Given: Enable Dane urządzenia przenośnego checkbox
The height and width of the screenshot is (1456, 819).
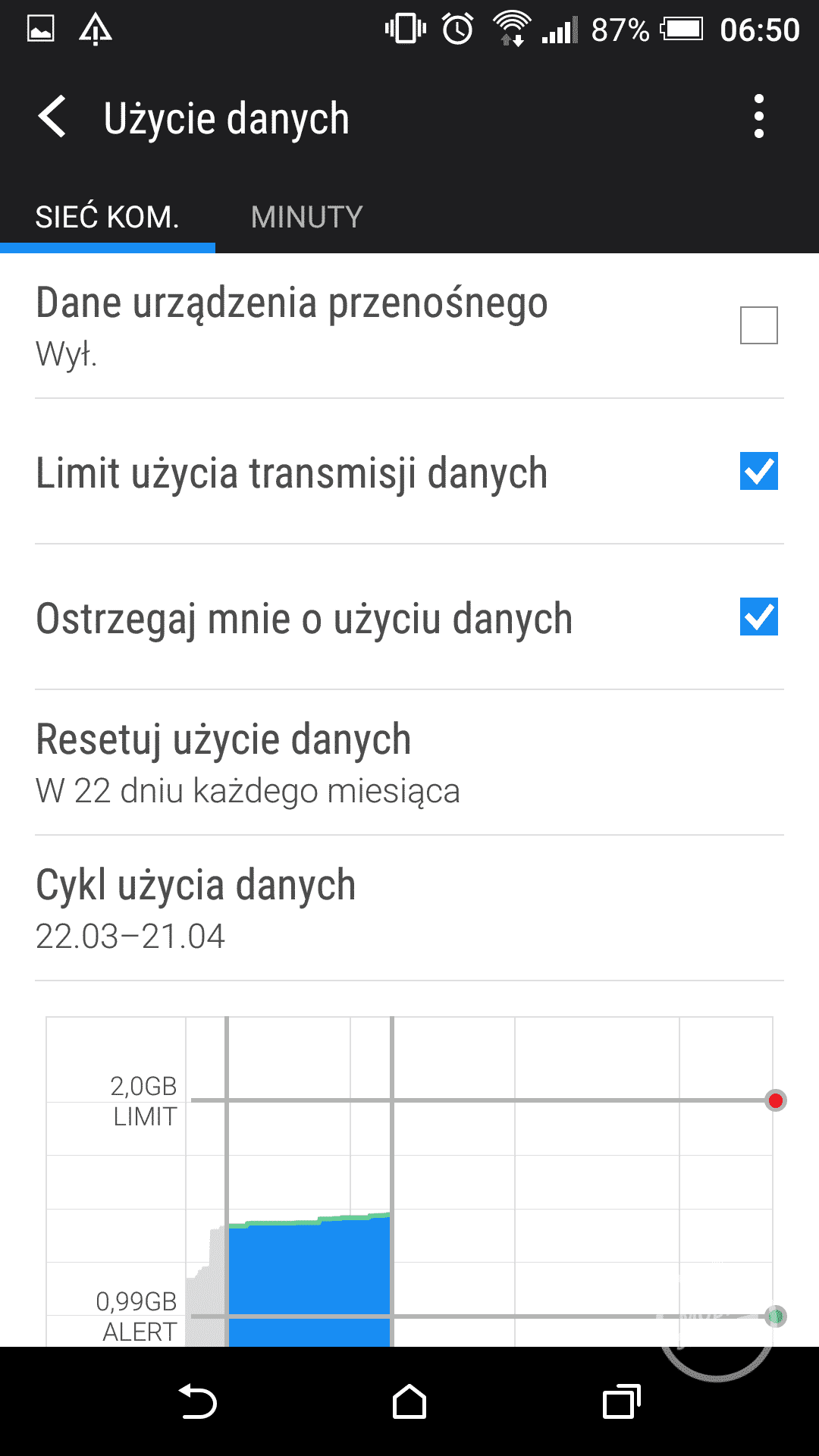Looking at the screenshot, I should (758, 325).
